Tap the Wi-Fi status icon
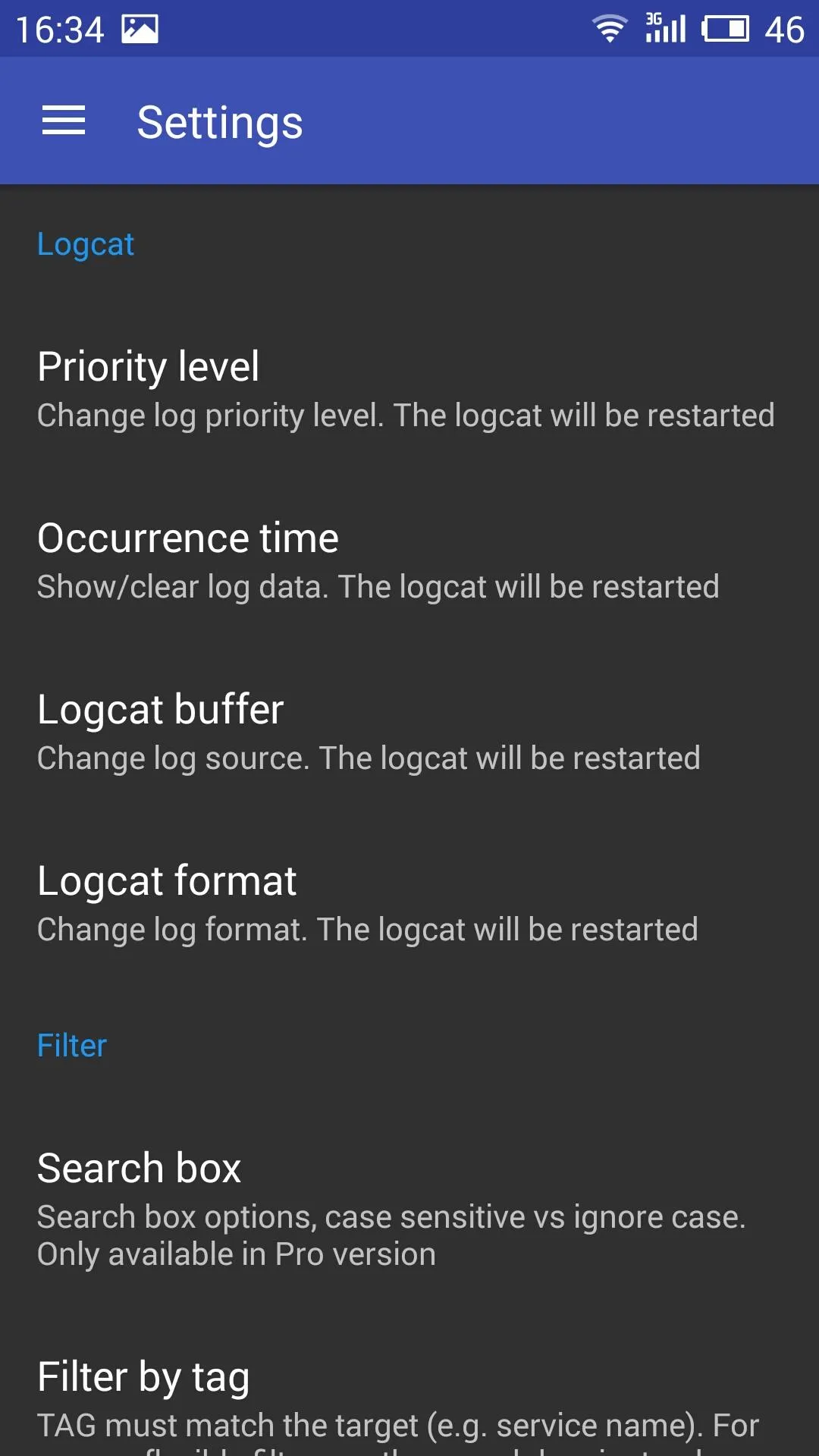The width and height of the screenshot is (819, 1456). click(x=608, y=29)
